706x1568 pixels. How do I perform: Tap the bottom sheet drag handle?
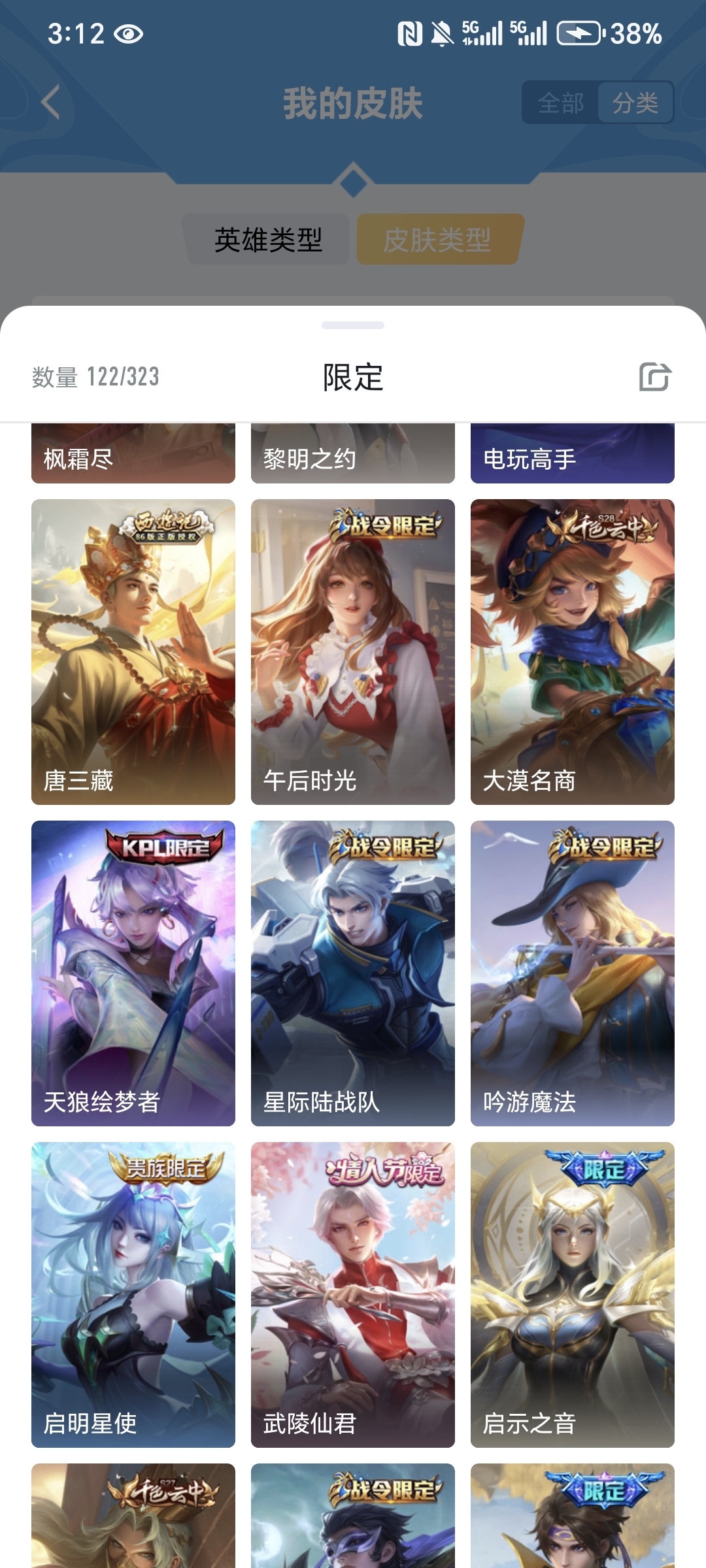tap(353, 325)
